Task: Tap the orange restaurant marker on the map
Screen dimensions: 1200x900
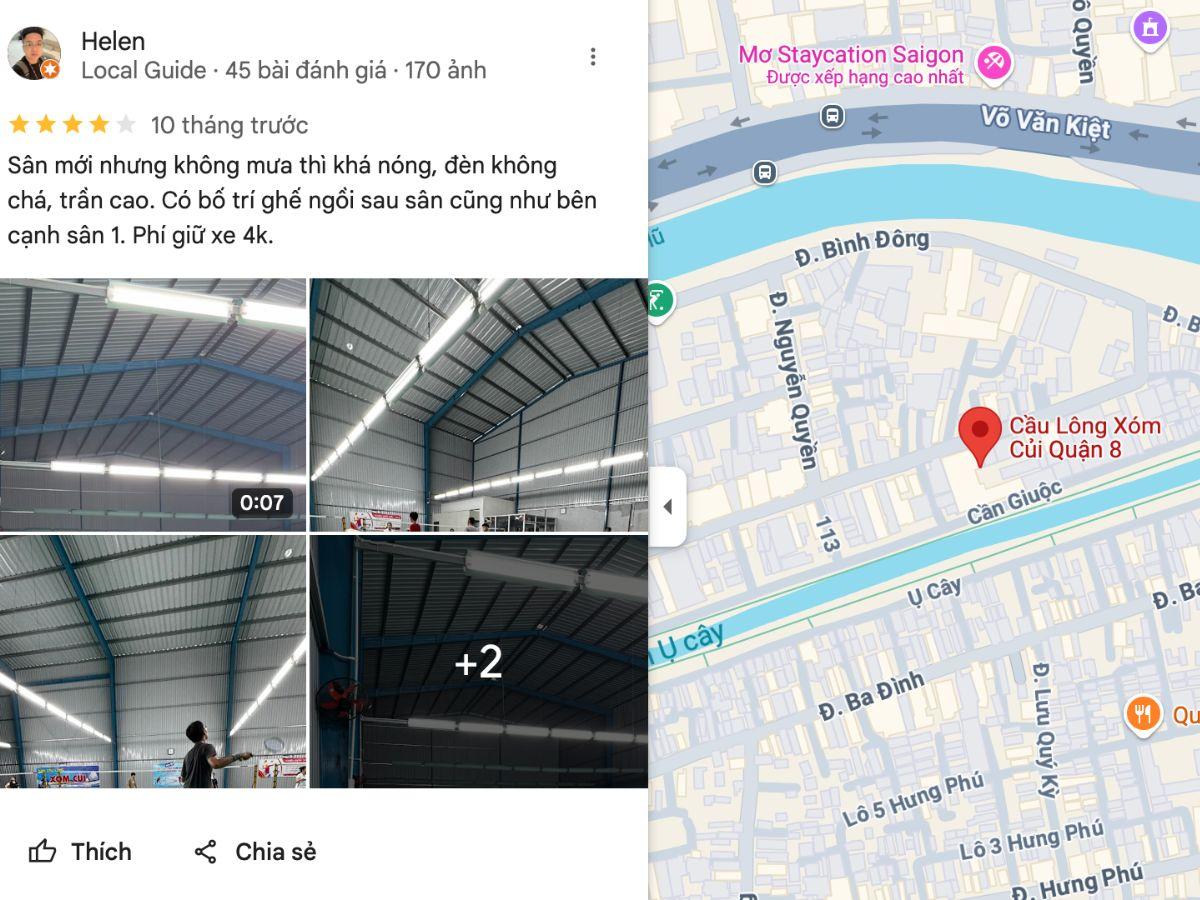Action: (1141, 714)
